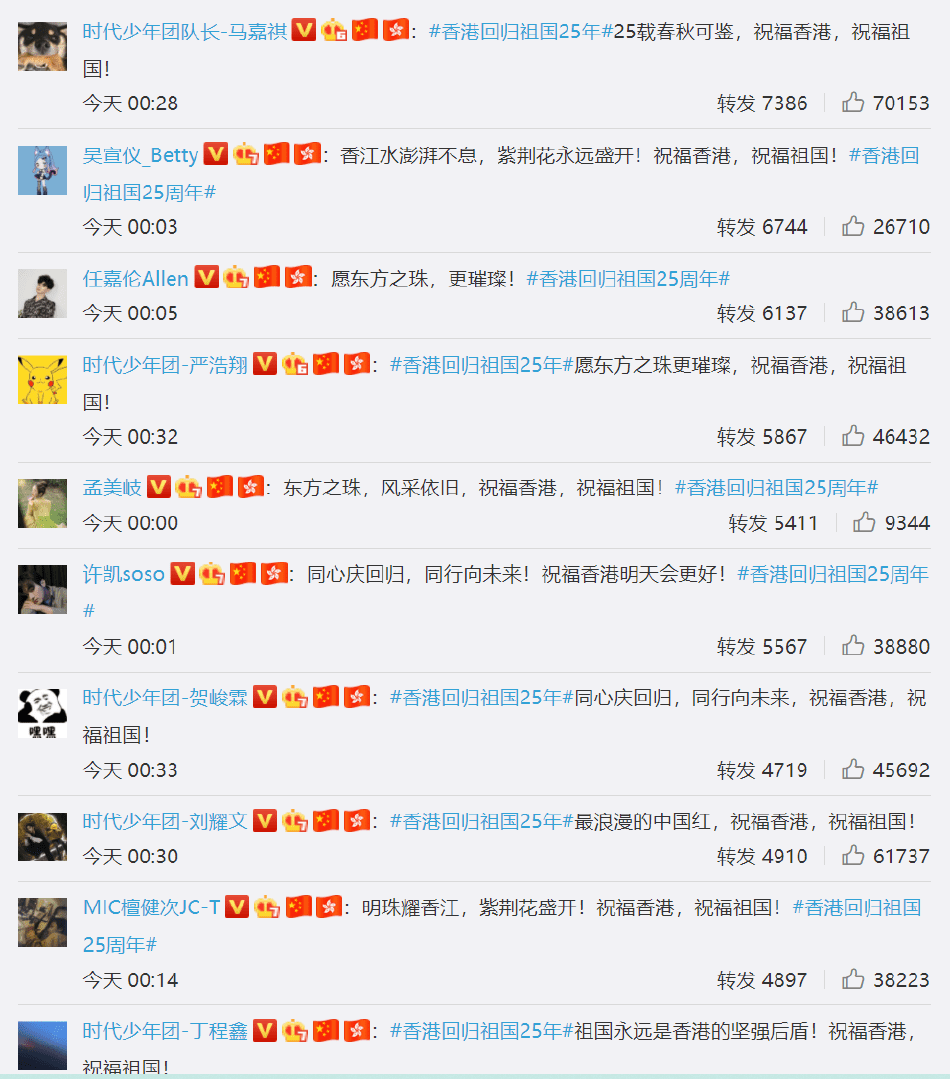Open MIC檀健次JC-T's profile

(151, 908)
